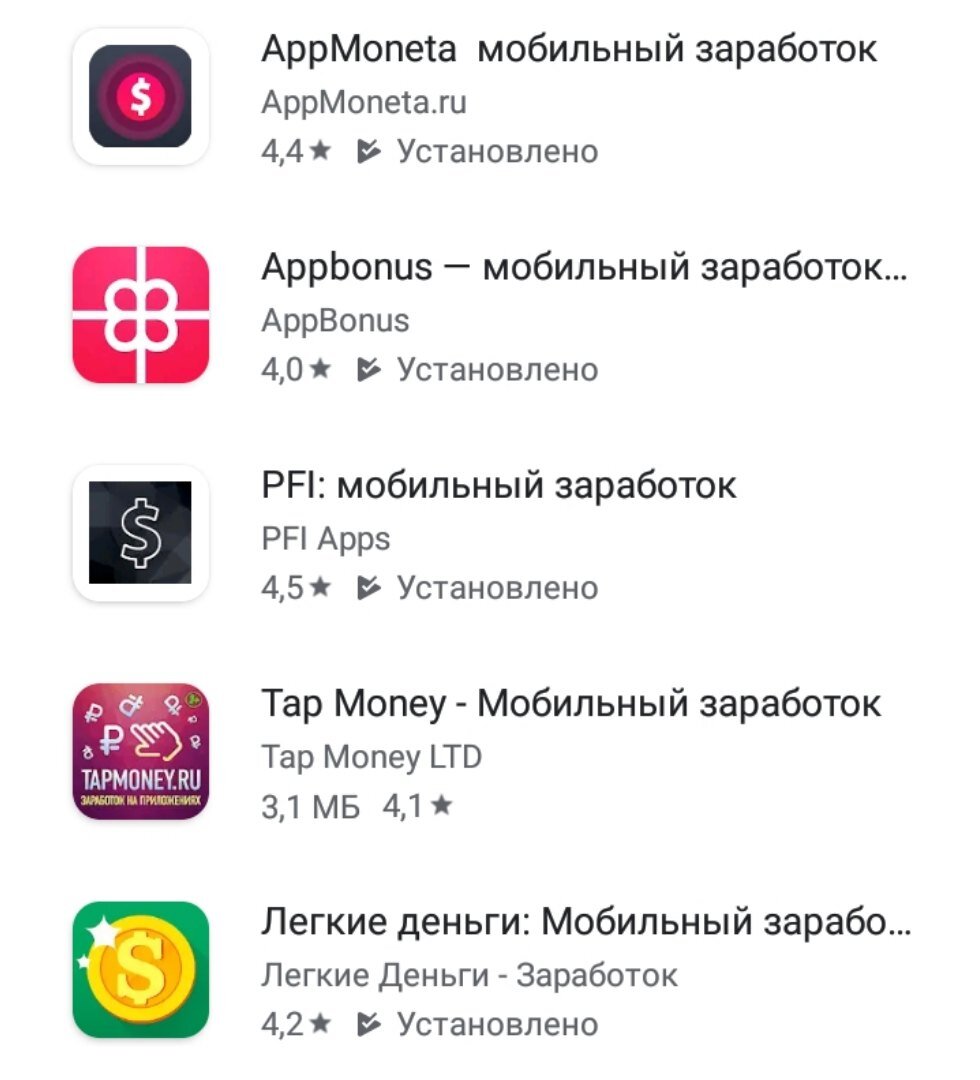Open the Appbonus app result
The width and height of the screenshot is (980, 1080).
coord(584,268)
